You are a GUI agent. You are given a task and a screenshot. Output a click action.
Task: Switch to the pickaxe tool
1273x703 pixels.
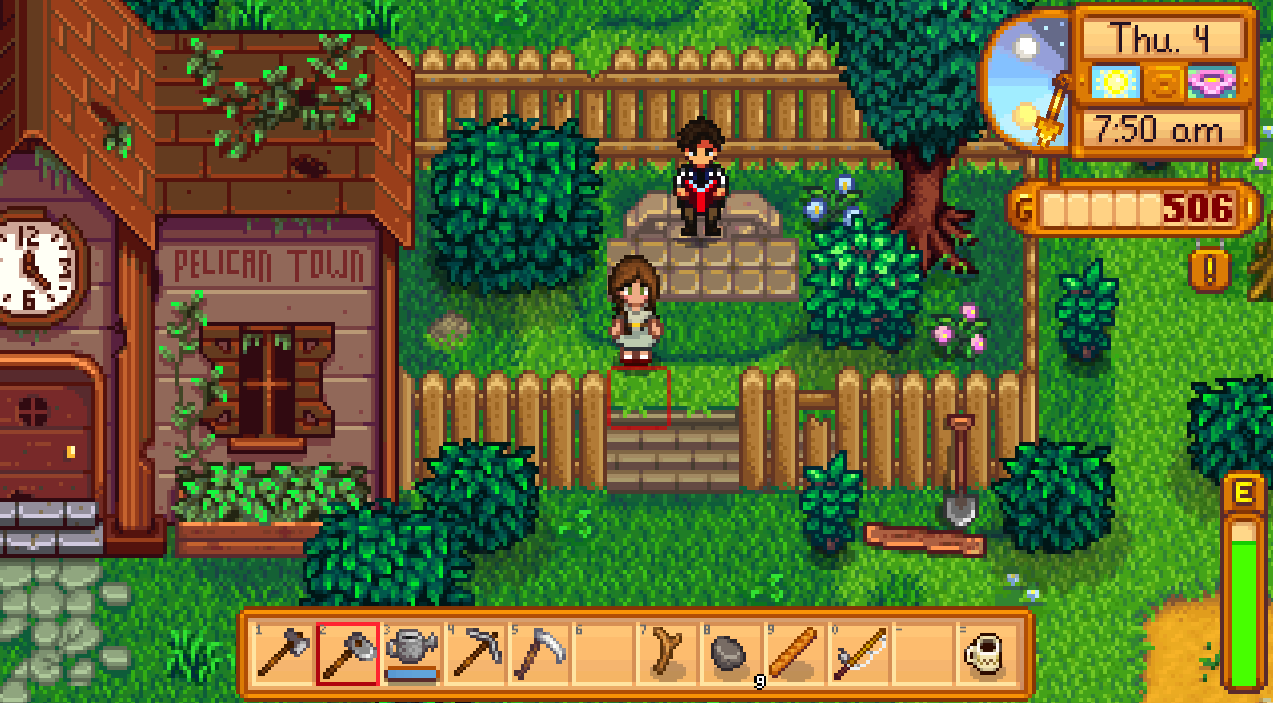coord(475,653)
